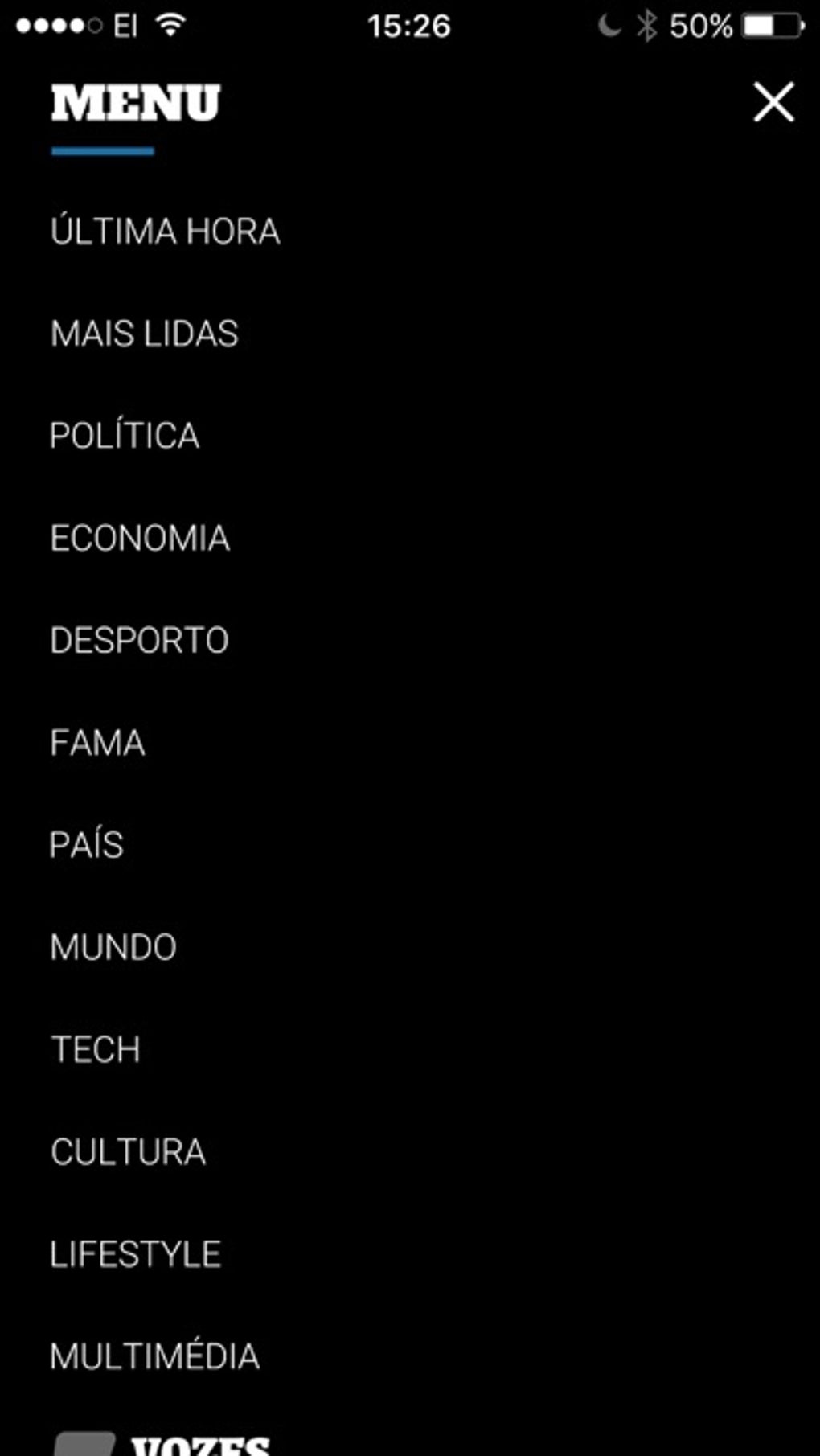This screenshot has height=1456, width=820.
Task: View País news
Action: (87, 844)
